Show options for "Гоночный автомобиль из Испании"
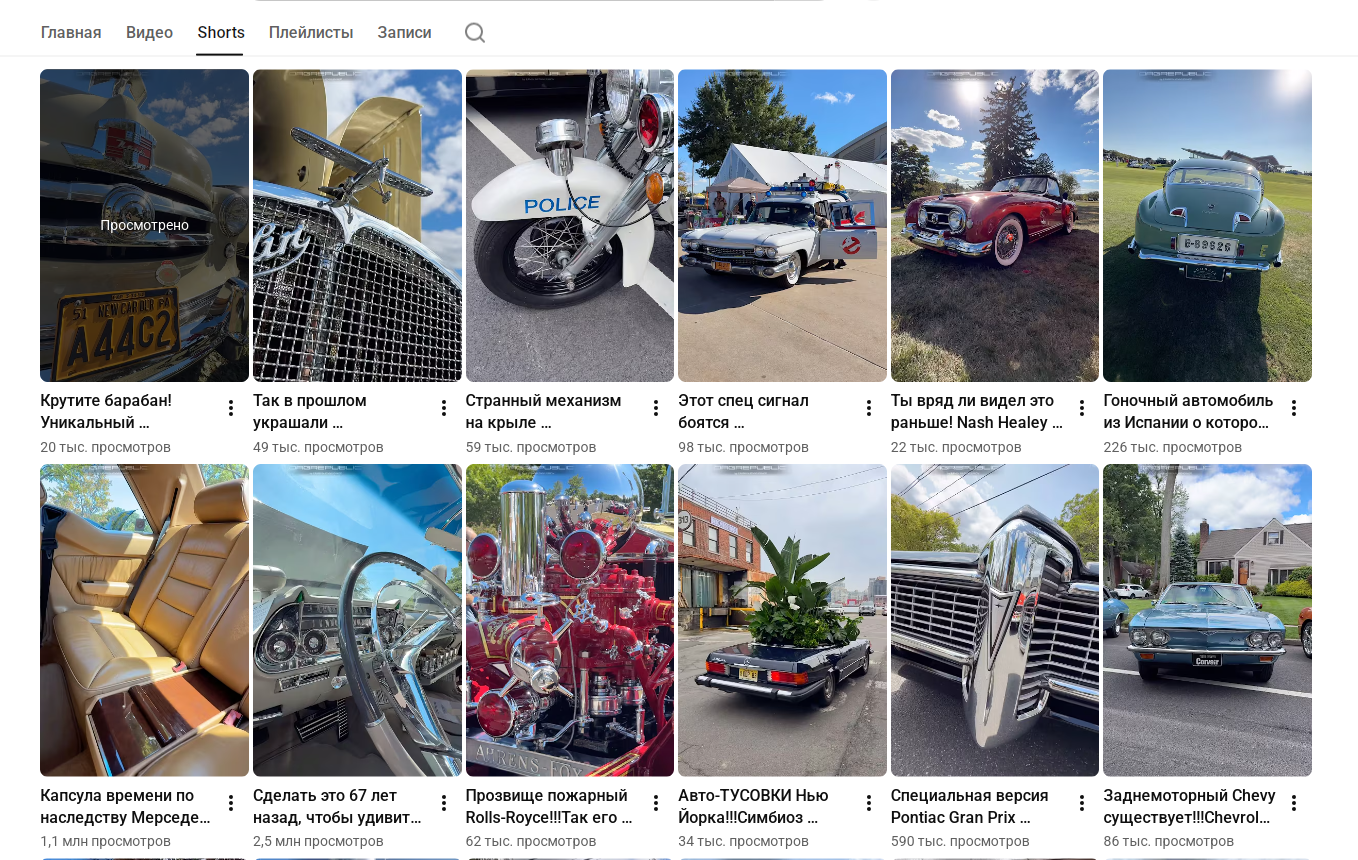 [1294, 408]
